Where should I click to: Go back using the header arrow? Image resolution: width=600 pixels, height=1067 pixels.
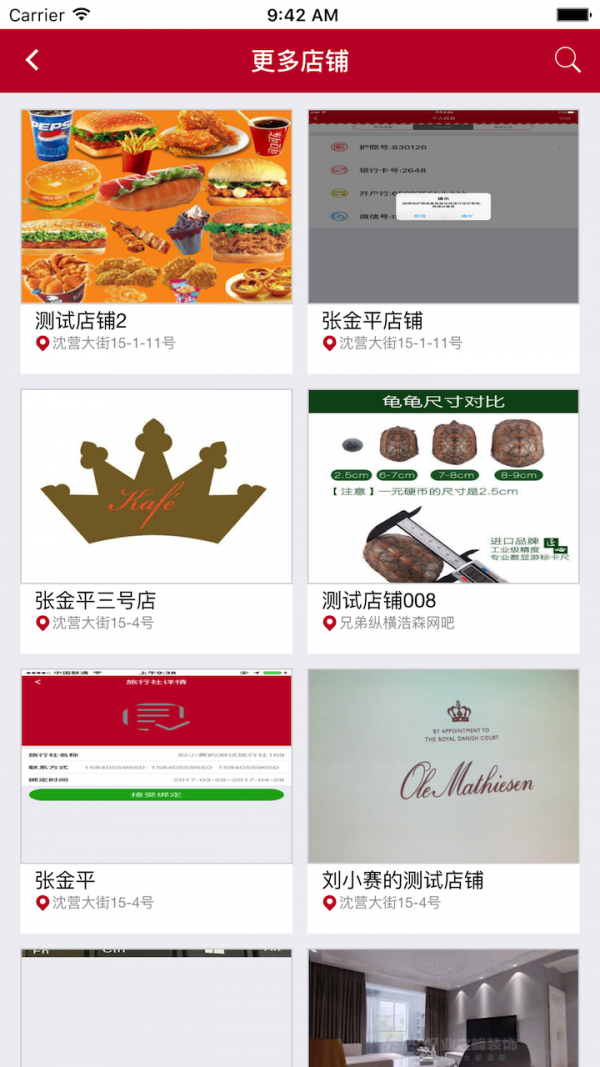pos(32,60)
